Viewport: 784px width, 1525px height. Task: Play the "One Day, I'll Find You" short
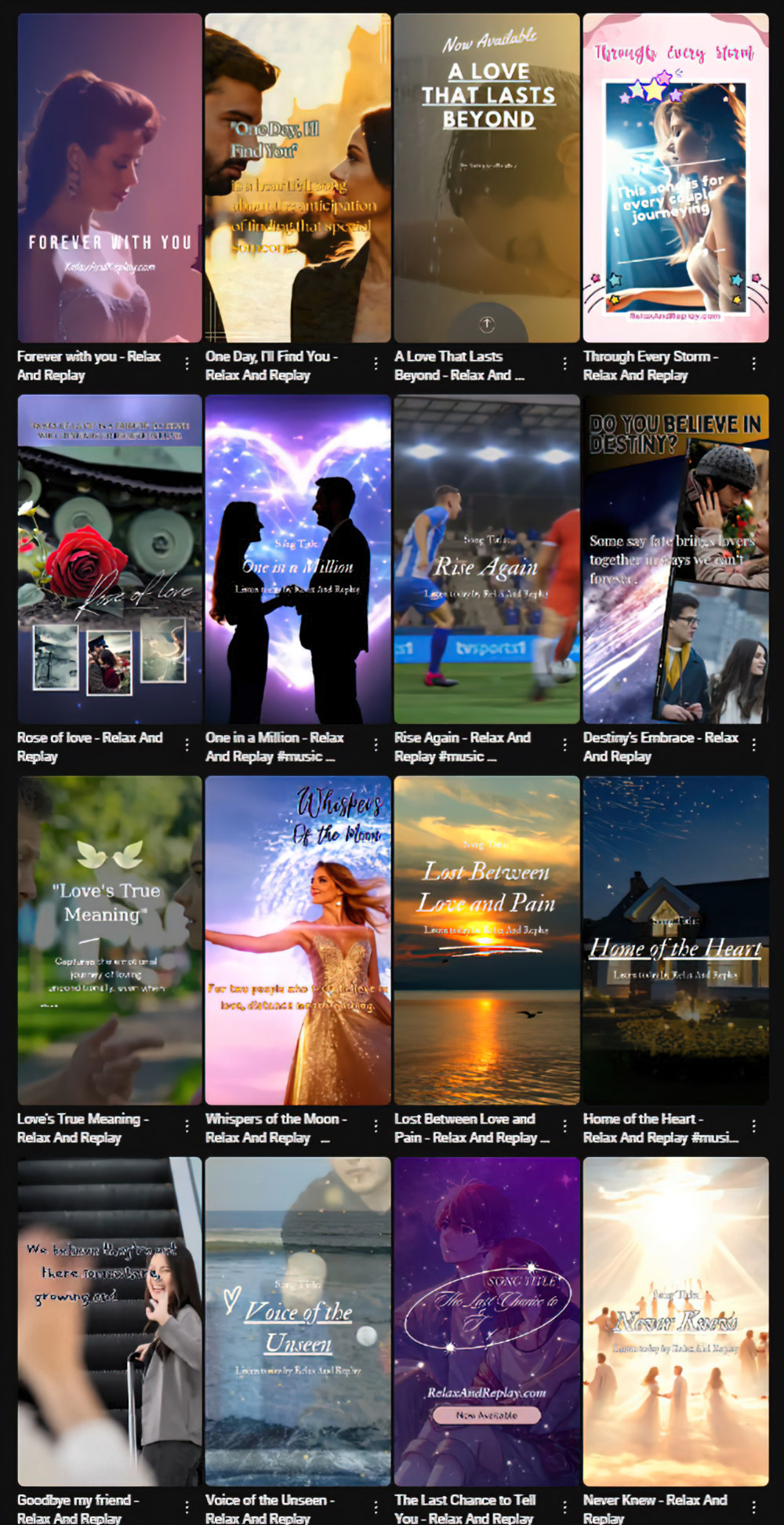coord(298,178)
